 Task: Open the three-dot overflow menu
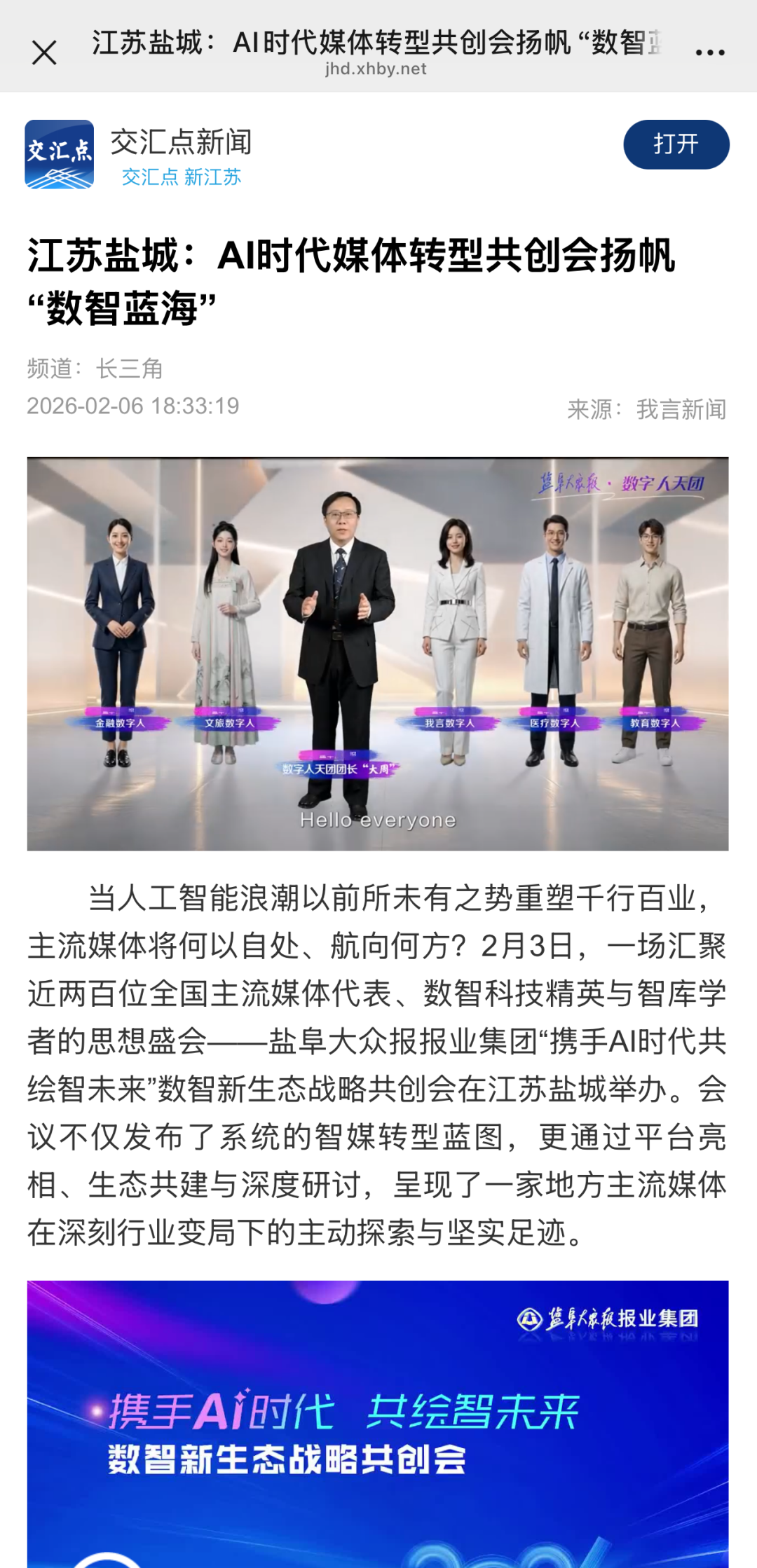tap(709, 53)
